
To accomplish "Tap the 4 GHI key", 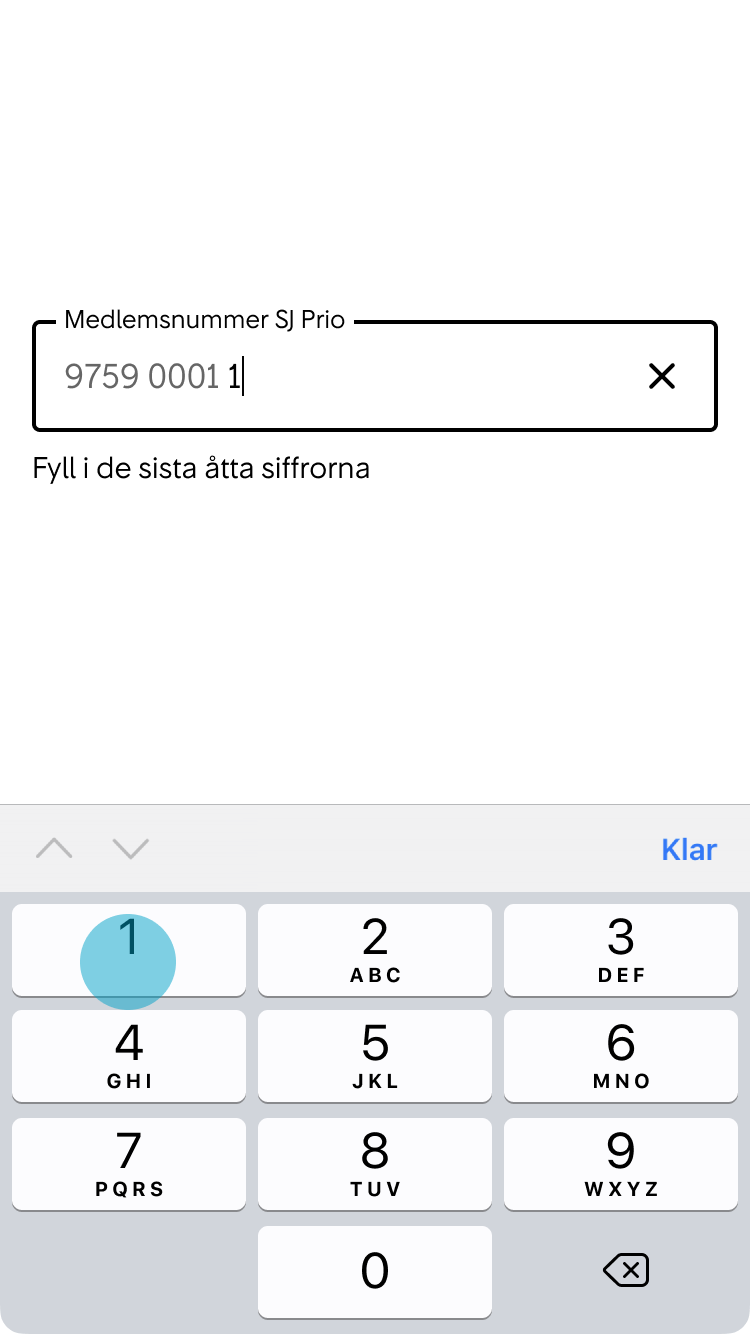I will point(128,1056).
